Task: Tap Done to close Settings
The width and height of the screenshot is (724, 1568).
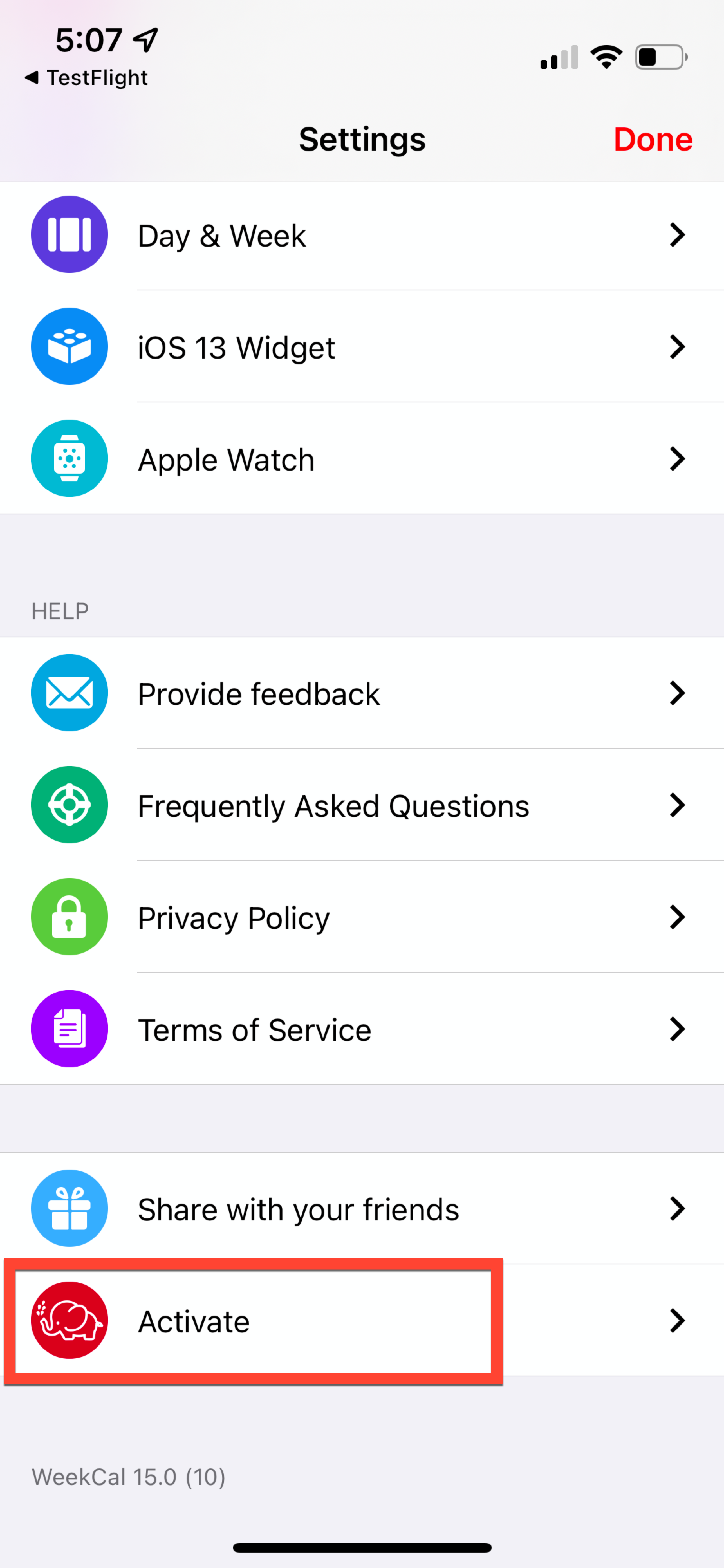Action: point(652,139)
